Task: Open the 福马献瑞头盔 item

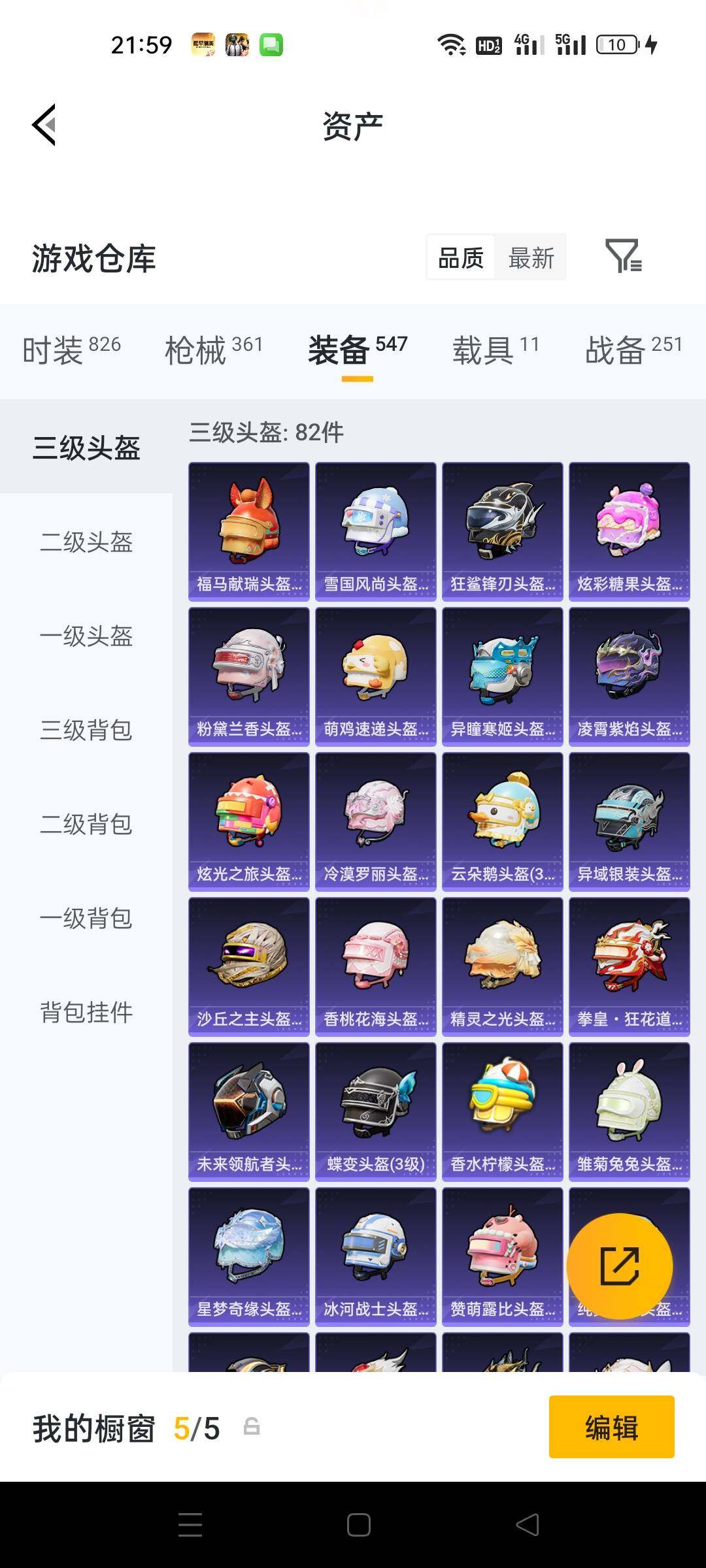Action: point(248,531)
